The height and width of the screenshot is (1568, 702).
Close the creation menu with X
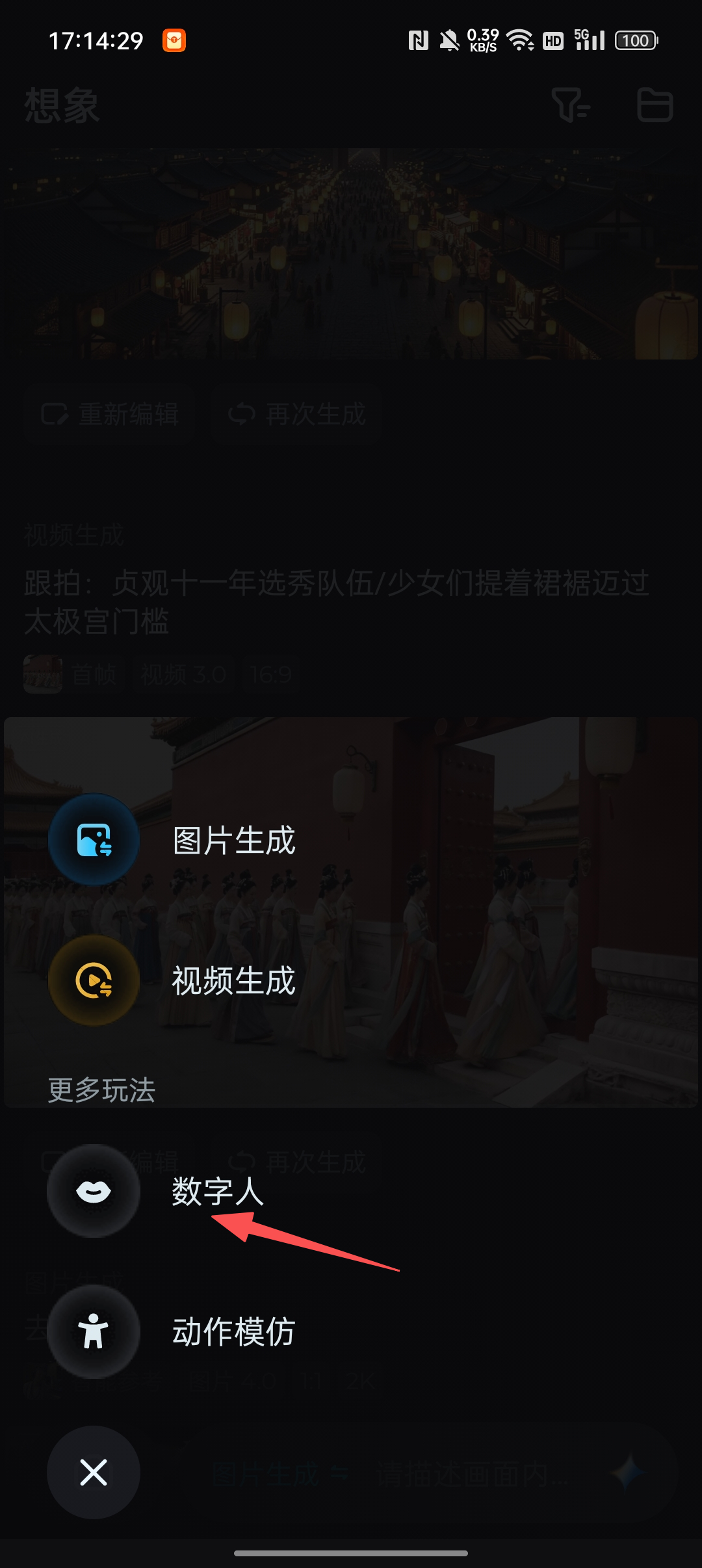click(94, 1472)
